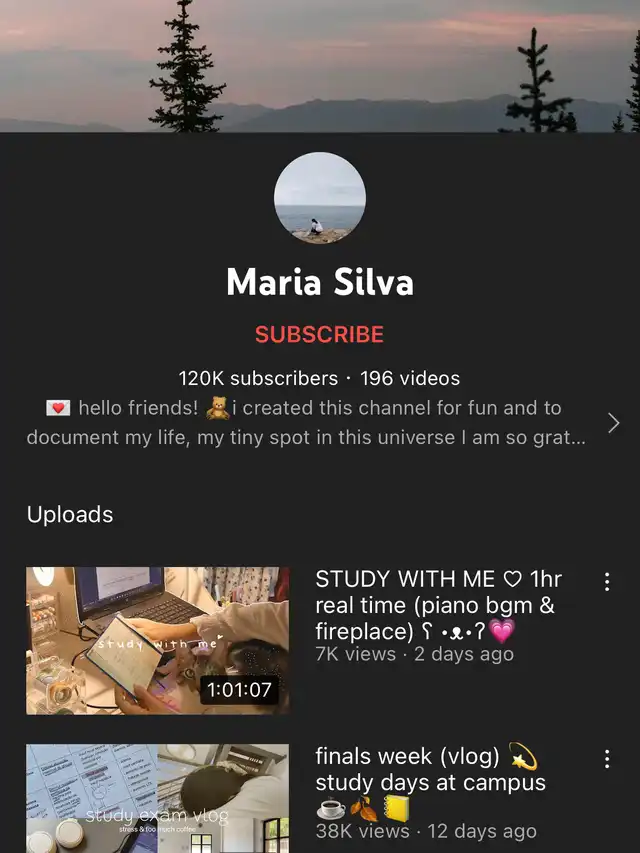
Task: Open Maria Silva's profile picture
Action: pyautogui.click(x=320, y=198)
